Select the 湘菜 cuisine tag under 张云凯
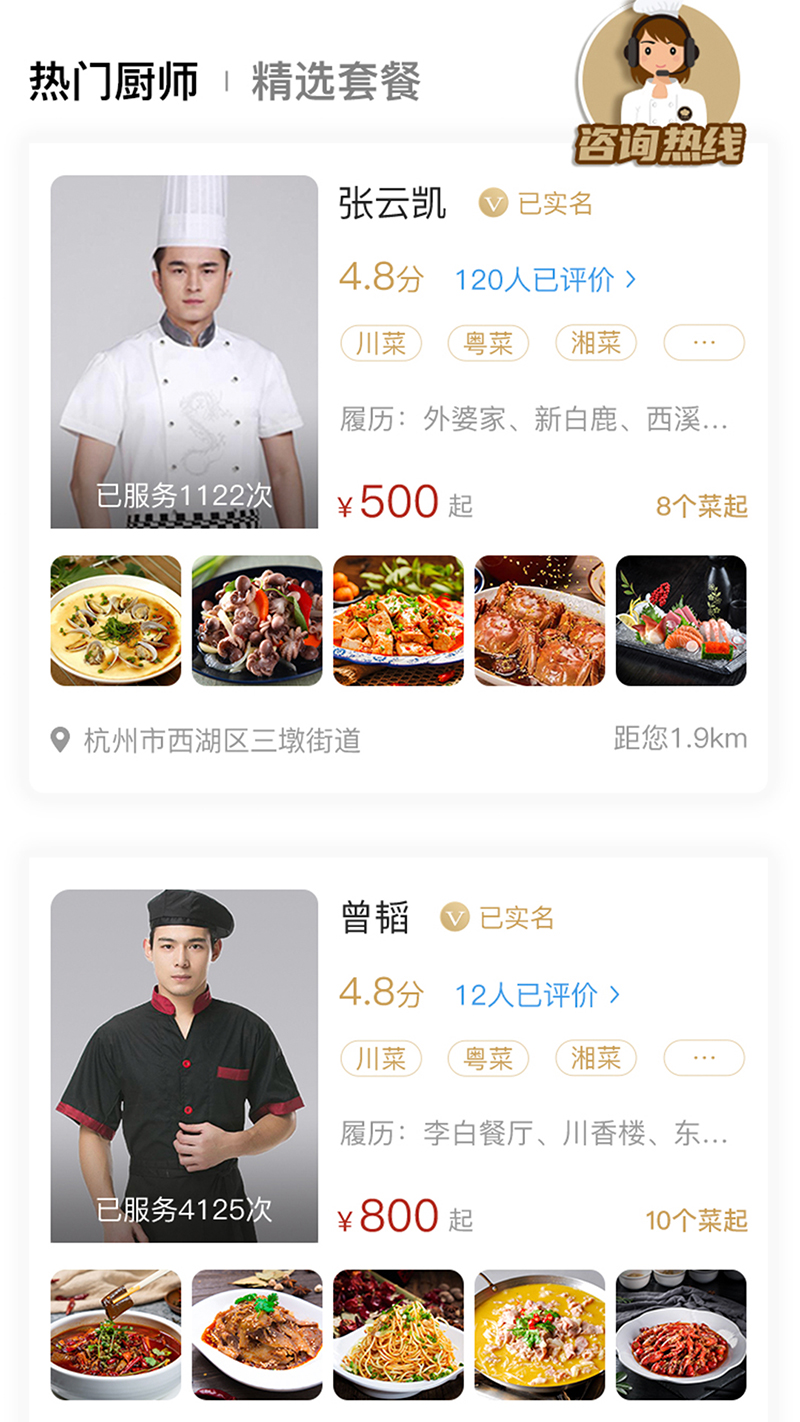 coord(595,343)
